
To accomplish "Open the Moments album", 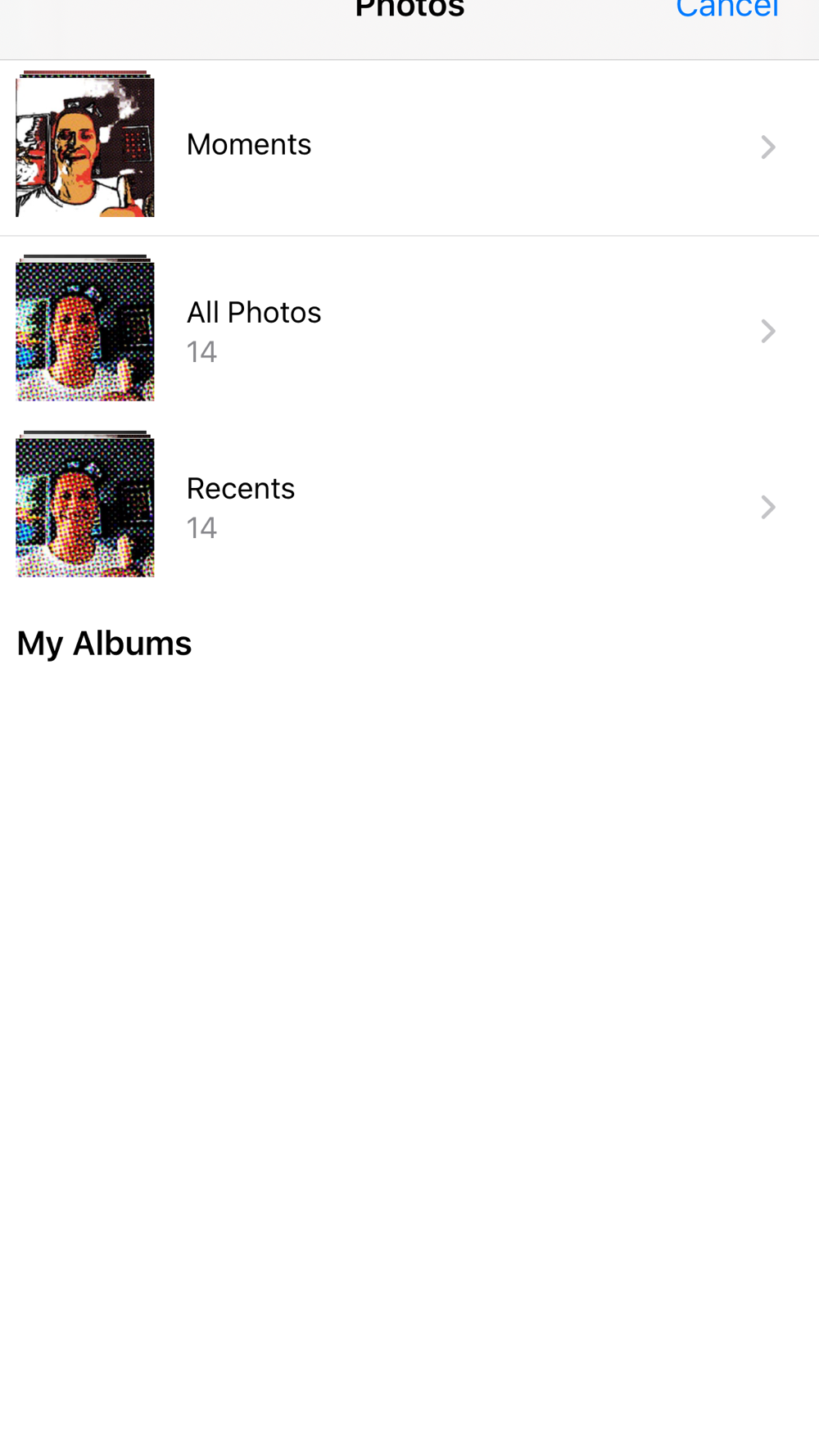I will point(409,147).
